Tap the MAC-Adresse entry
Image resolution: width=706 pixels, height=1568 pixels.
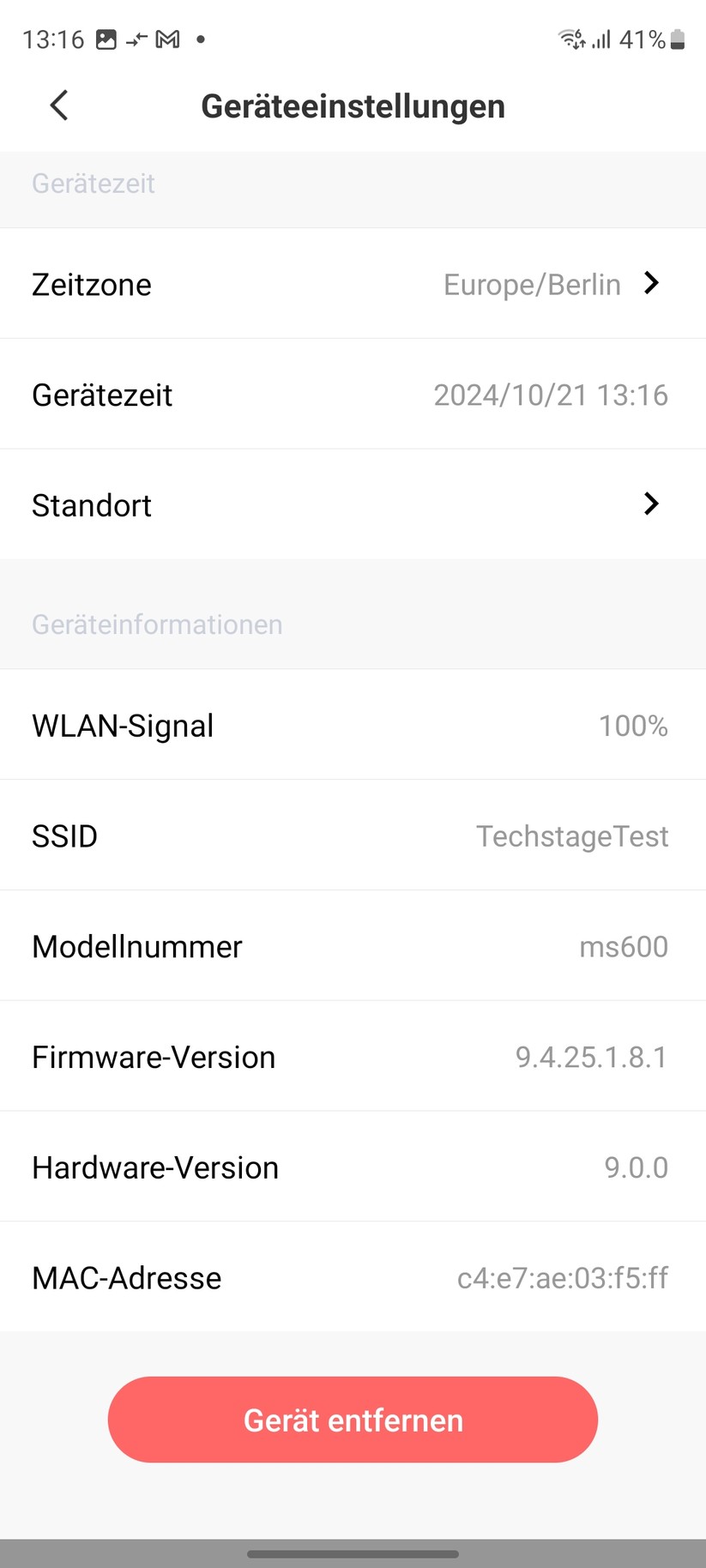(x=353, y=1277)
